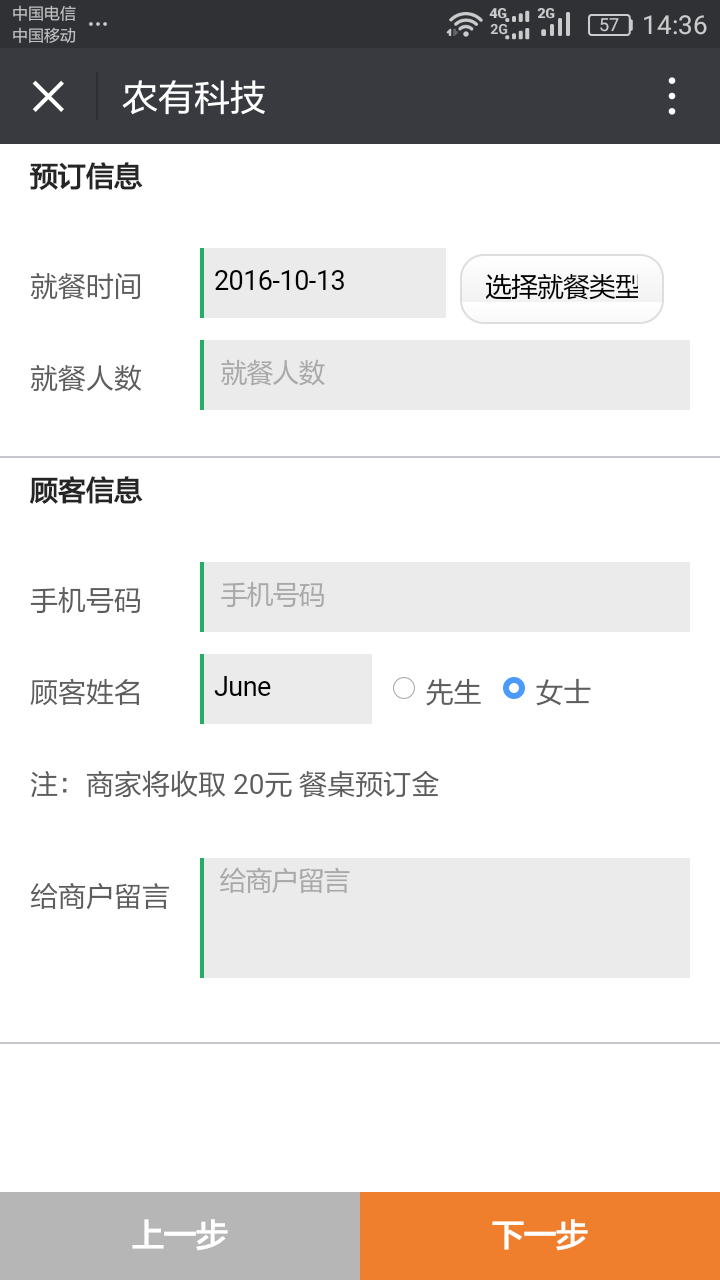The width and height of the screenshot is (720, 1280).
Task: Tap the 2016-10-13 dining date field
Action: [323, 283]
